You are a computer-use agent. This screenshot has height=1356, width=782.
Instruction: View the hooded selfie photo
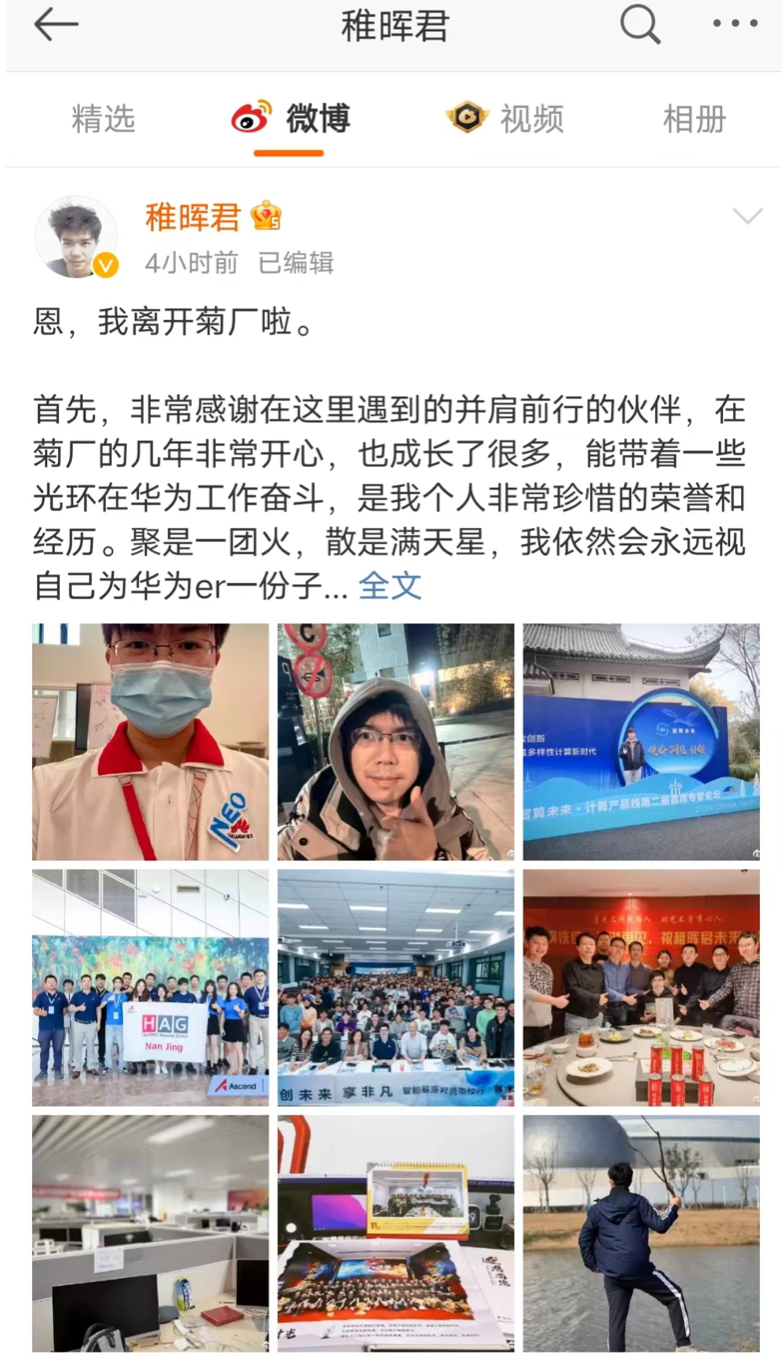click(x=396, y=742)
